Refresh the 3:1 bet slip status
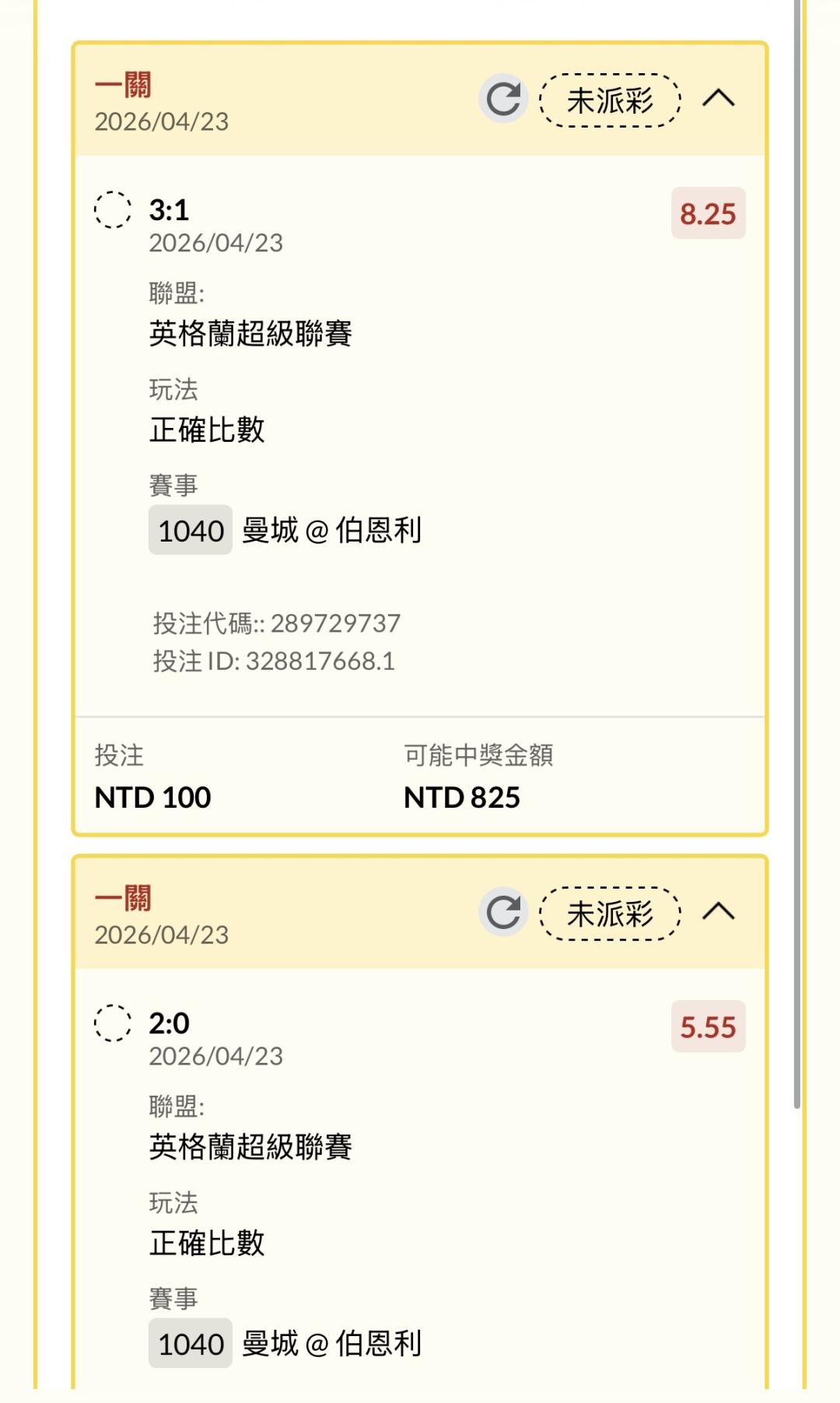 point(503,99)
